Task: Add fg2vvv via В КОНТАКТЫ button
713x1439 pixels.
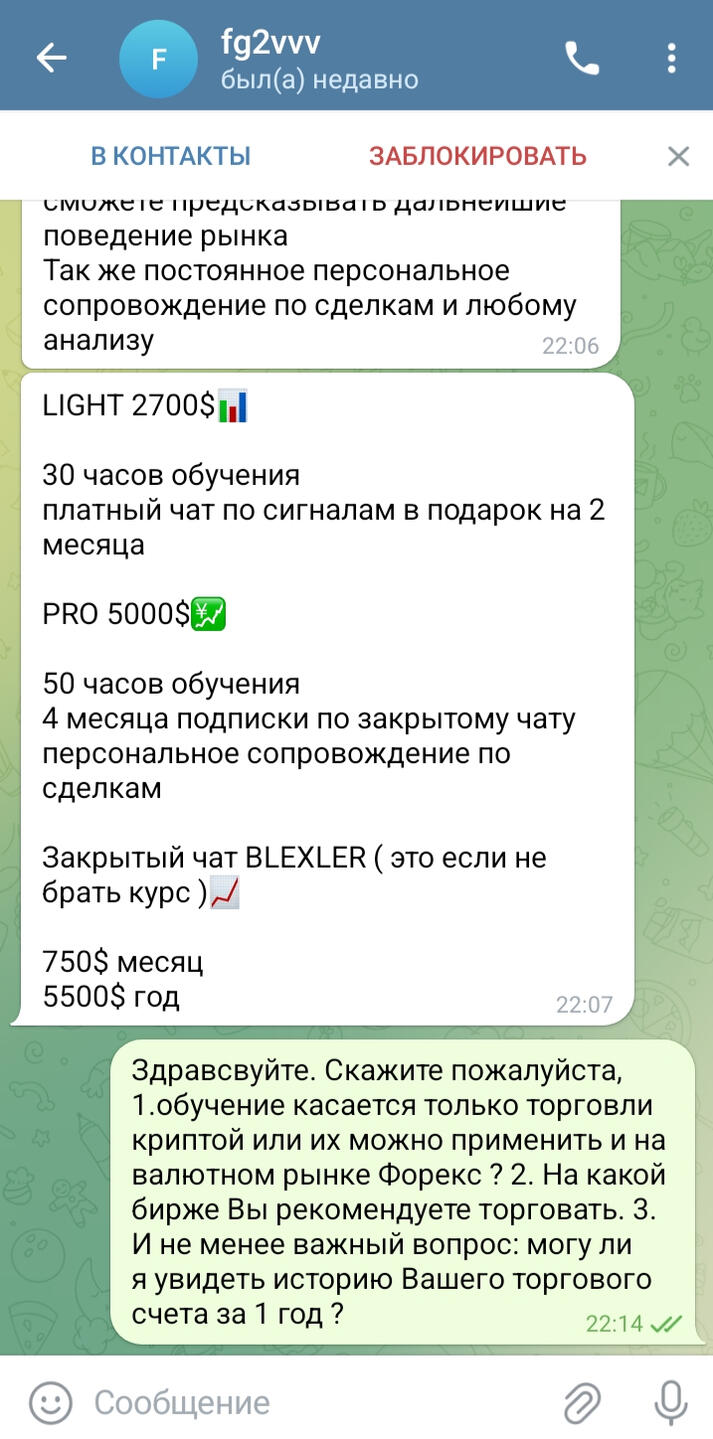Action: click(x=171, y=156)
